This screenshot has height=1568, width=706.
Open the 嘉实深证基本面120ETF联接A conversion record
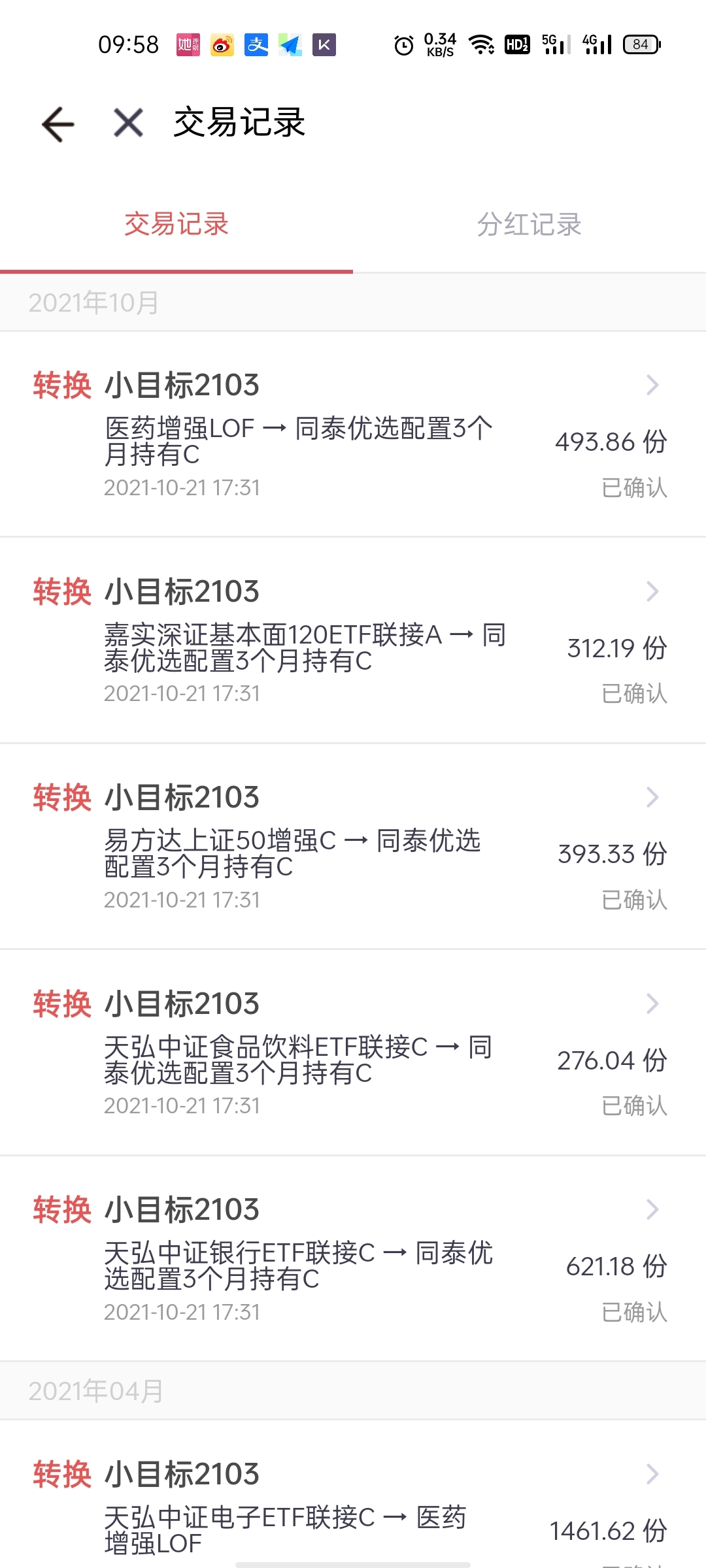point(353,641)
